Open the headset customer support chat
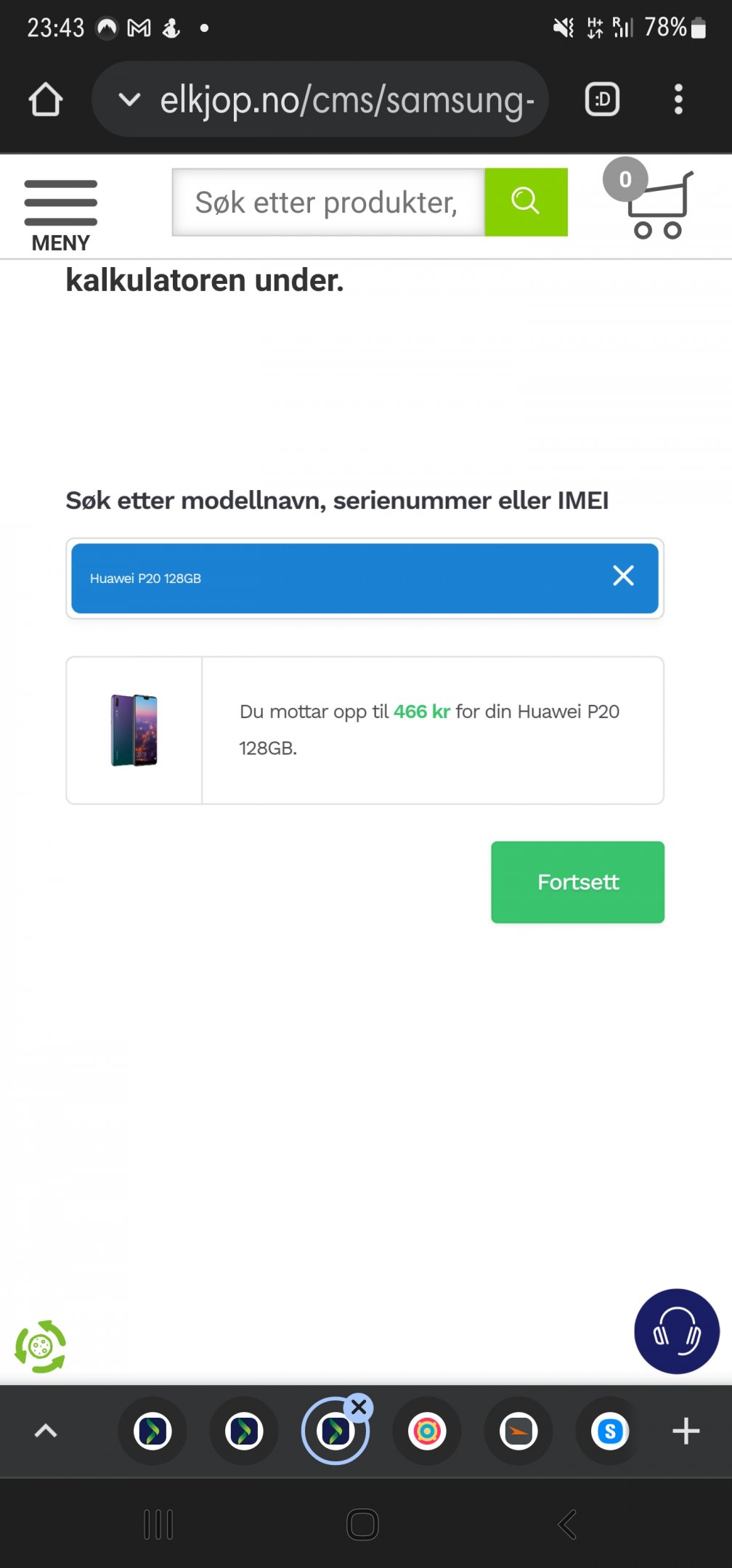The height and width of the screenshot is (1568, 732). click(x=677, y=1331)
